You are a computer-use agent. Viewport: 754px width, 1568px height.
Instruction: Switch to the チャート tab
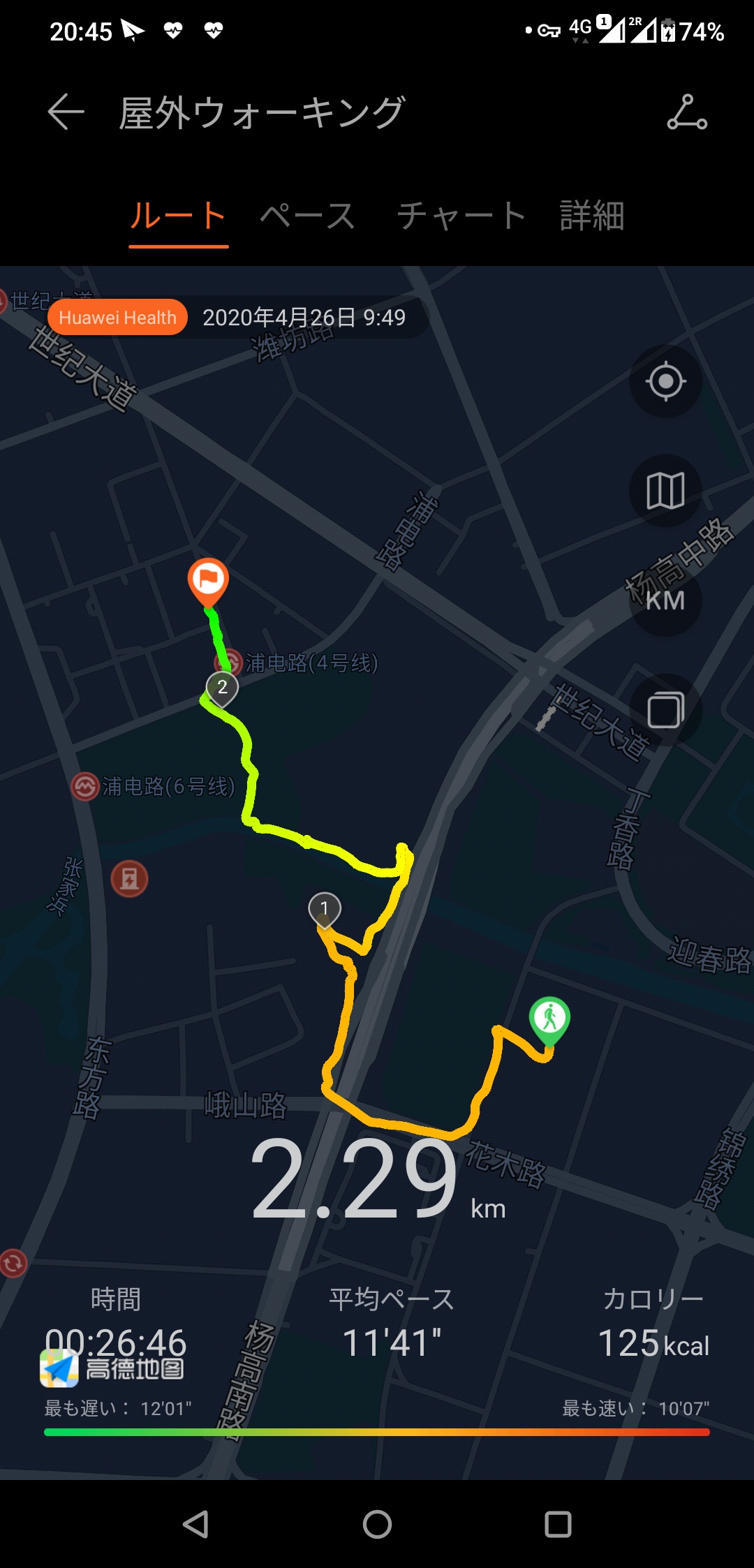pos(461,215)
